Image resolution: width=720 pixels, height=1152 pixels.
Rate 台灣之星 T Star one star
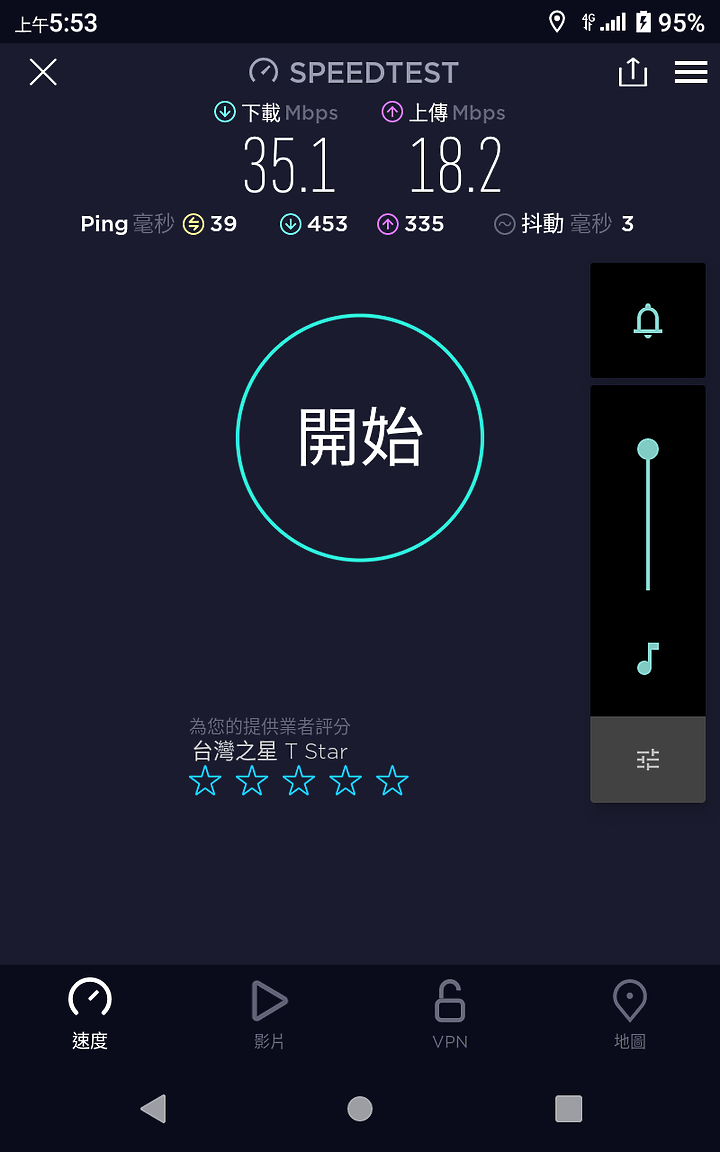pos(205,781)
